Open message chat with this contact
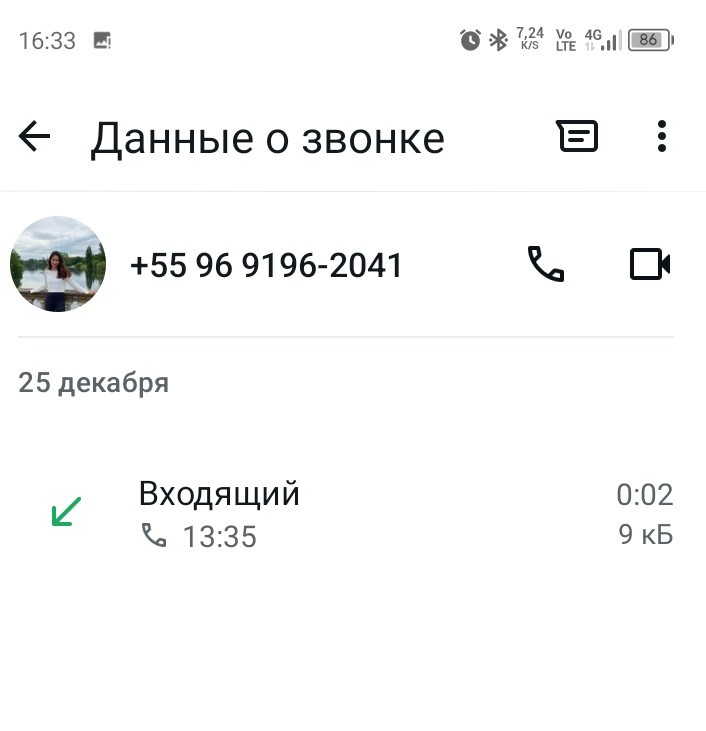706x731 pixels. [577, 136]
